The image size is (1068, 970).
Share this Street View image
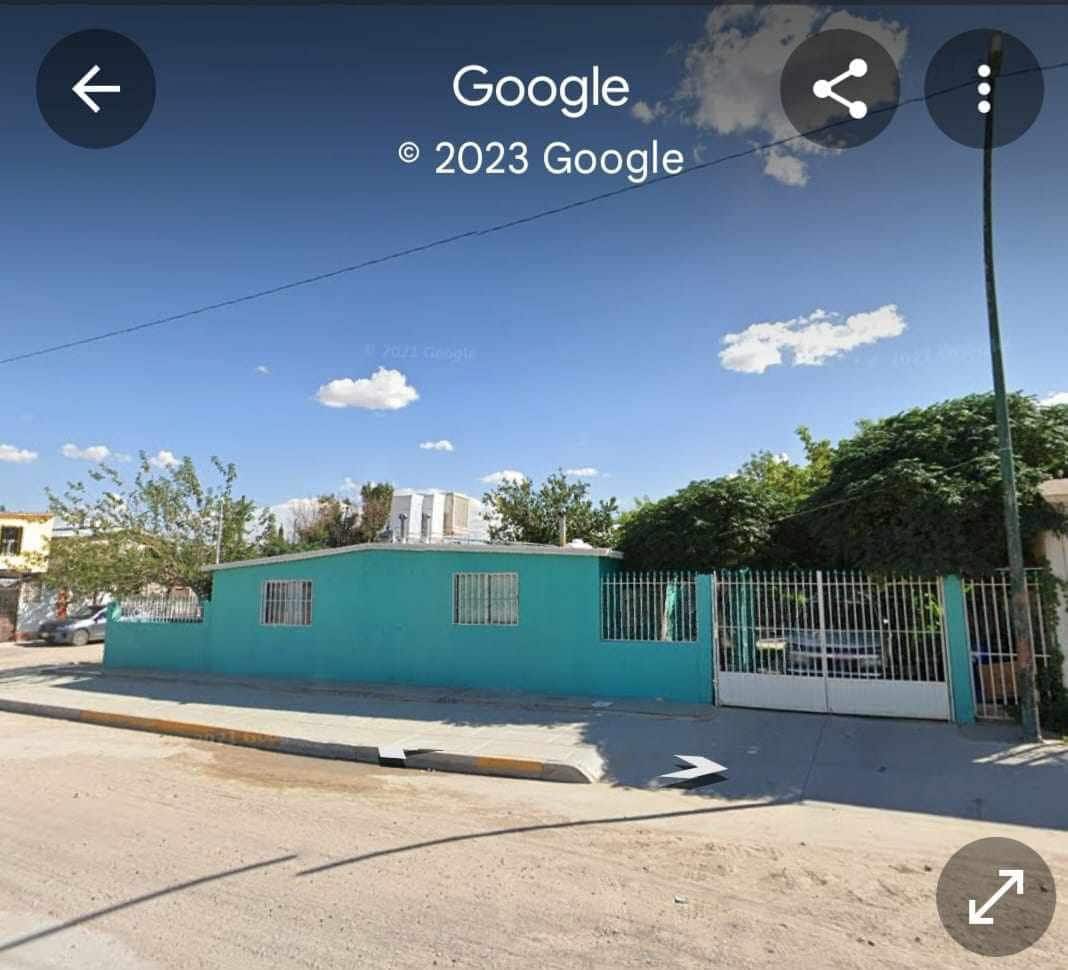click(x=840, y=89)
